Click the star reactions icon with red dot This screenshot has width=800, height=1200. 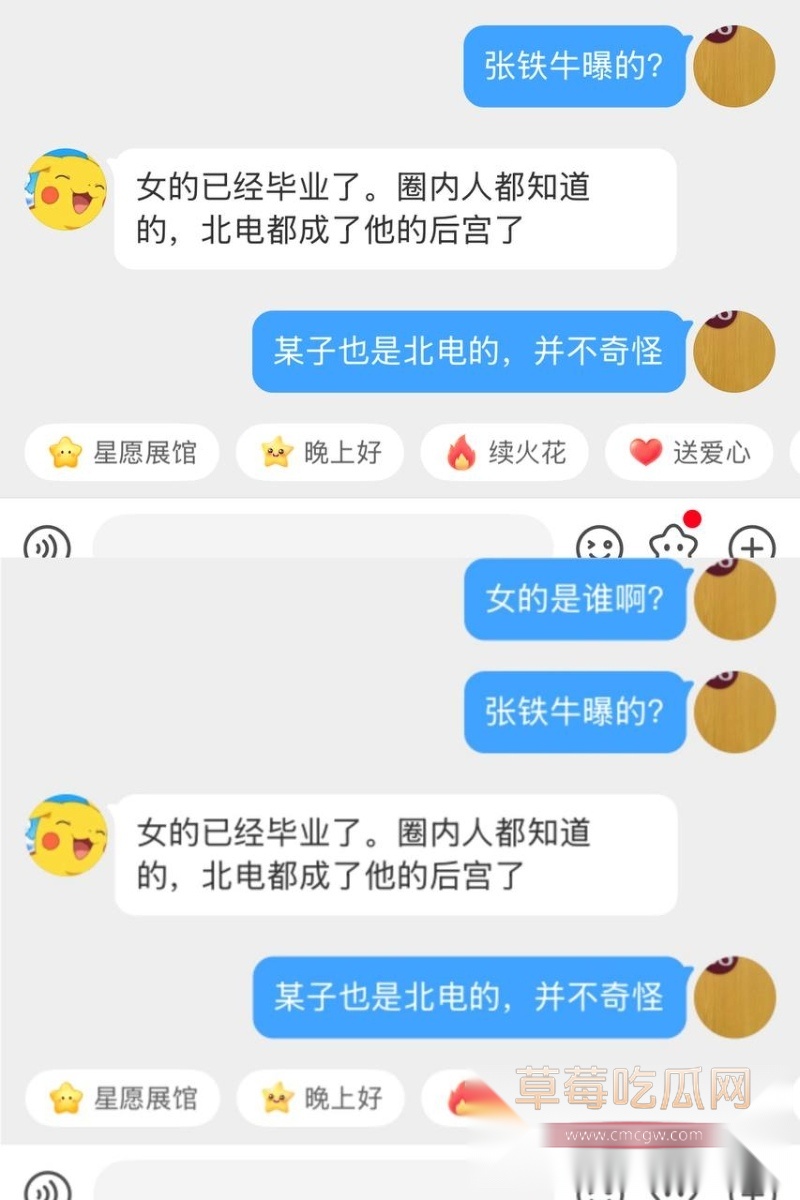pos(672,543)
